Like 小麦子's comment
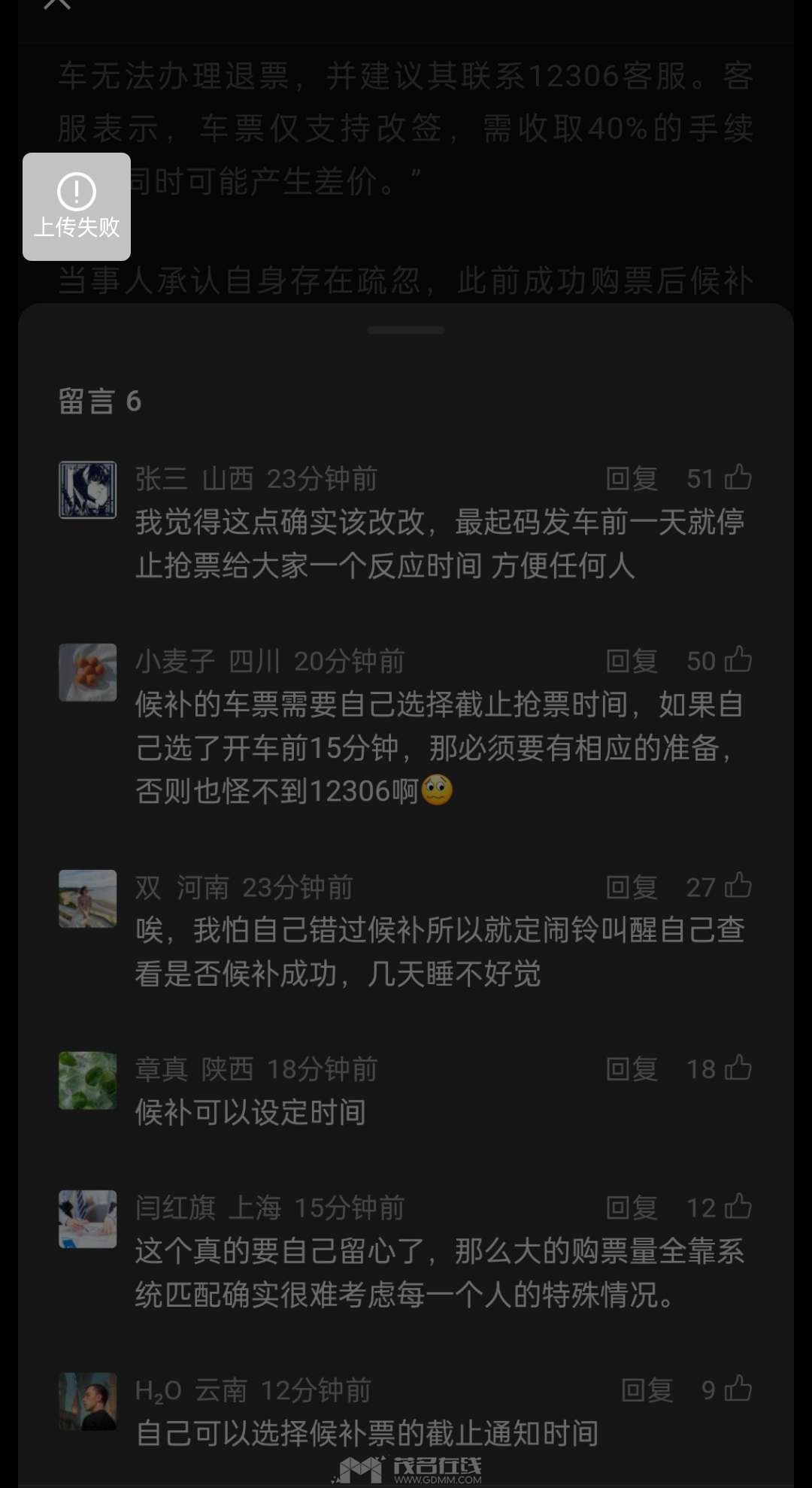This screenshot has width=812, height=1488. [x=738, y=659]
